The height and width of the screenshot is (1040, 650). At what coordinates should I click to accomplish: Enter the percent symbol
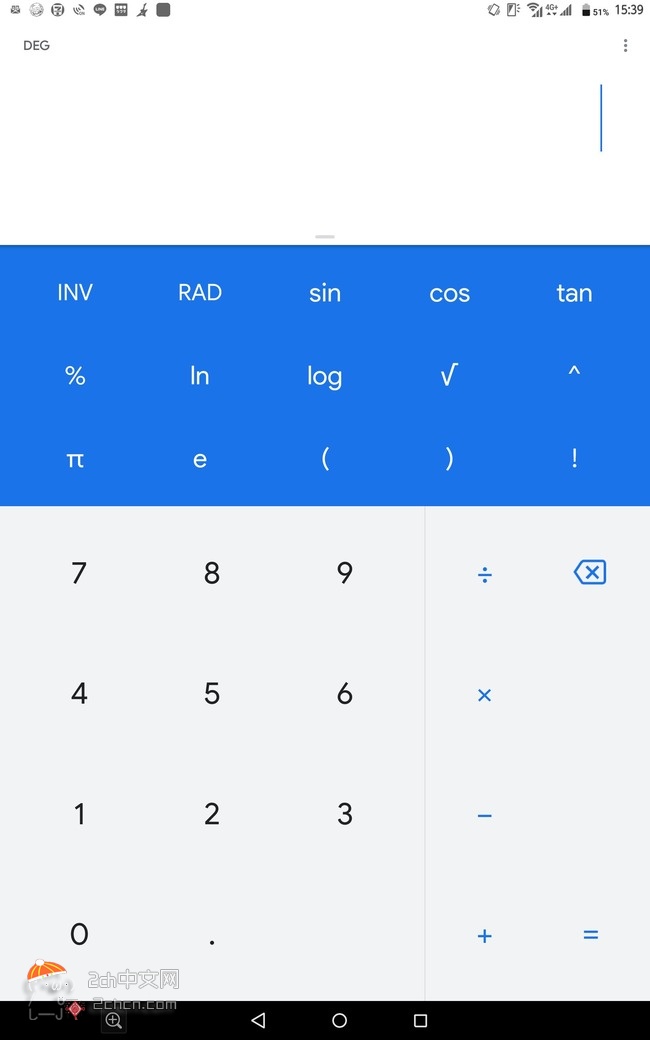coord(75,376)
